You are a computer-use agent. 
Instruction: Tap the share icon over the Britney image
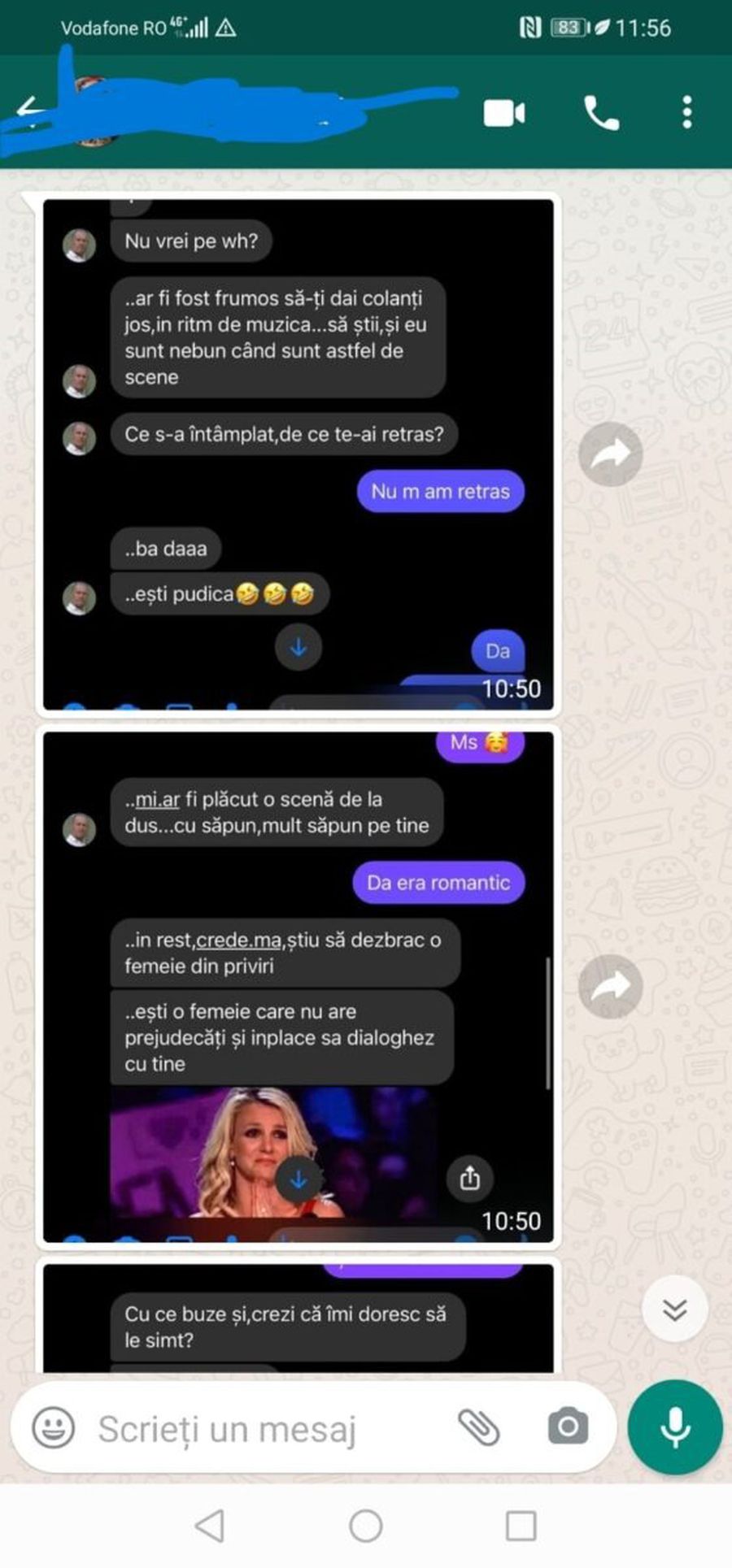pos(470,1179)
